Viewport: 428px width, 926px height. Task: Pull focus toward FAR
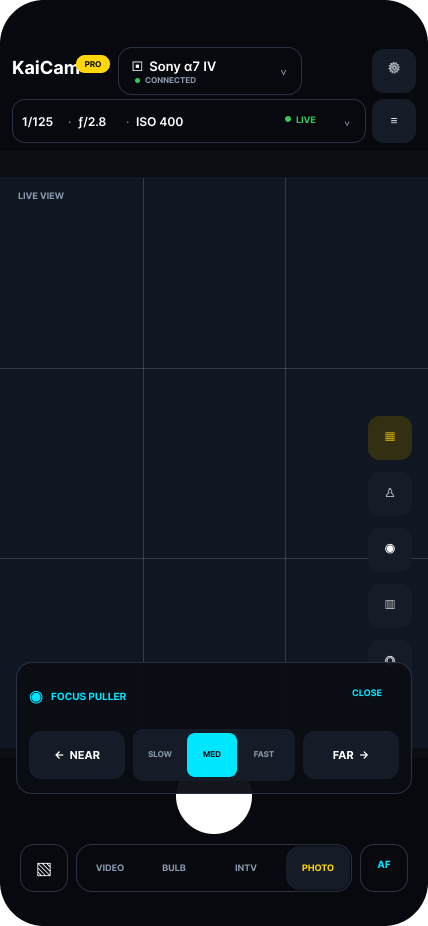[351, 755]
